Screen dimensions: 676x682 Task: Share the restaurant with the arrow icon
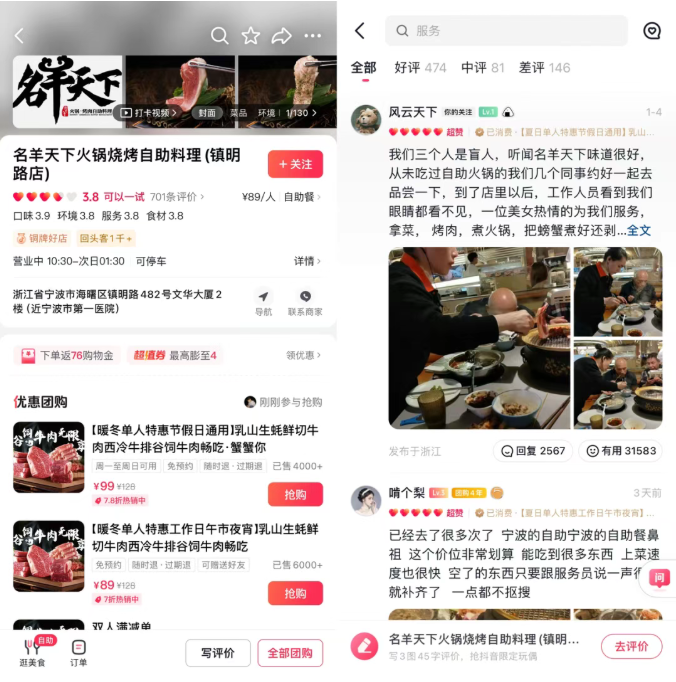tap(281, 36)
